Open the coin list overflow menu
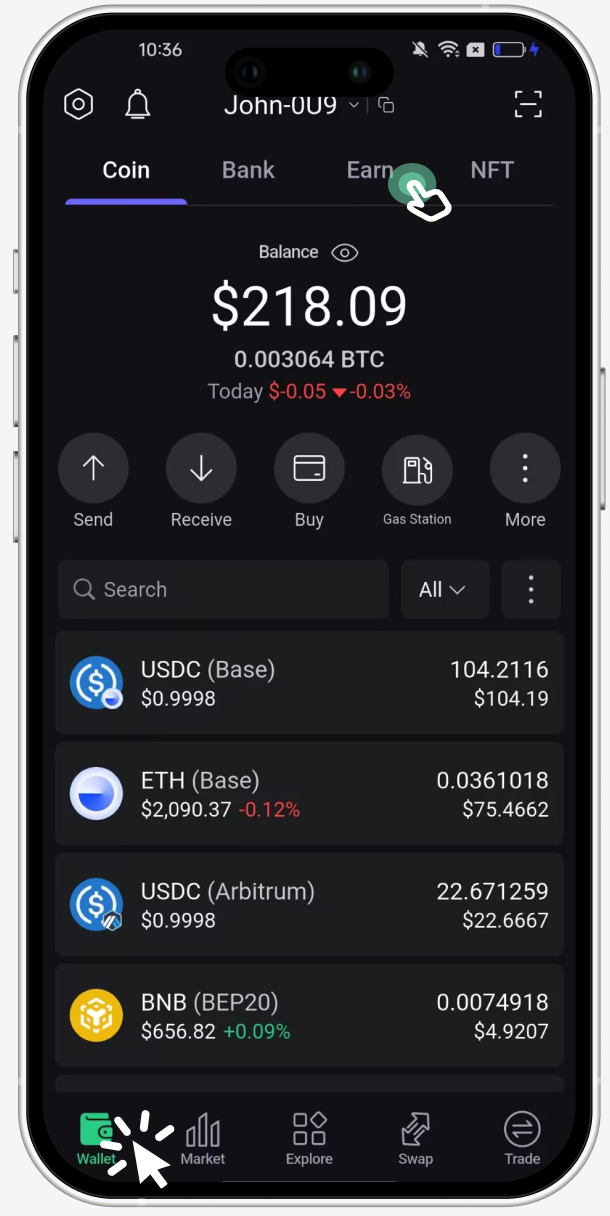The height and width of the screenshot is (1216, 610). 531,590
